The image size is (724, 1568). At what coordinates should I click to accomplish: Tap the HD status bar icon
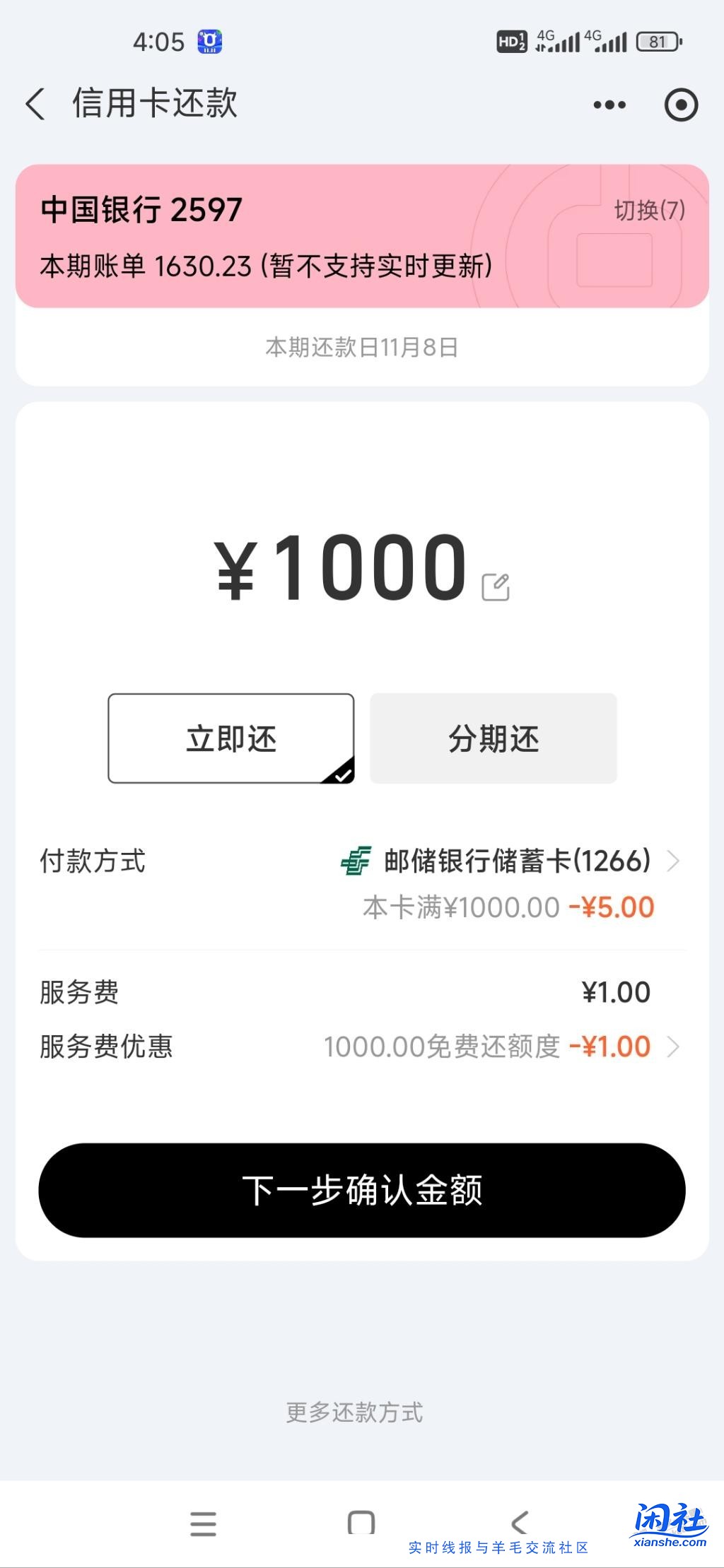pos(511,42)
